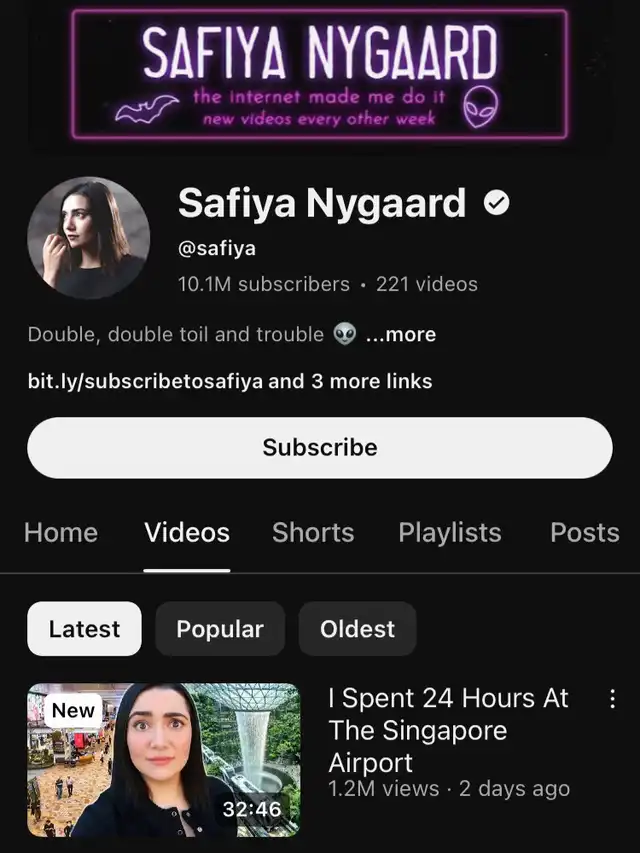The width and height of the screenshot is (640, 853).
Task: Show Oldest videos first
Action: [x=357, y=629]
